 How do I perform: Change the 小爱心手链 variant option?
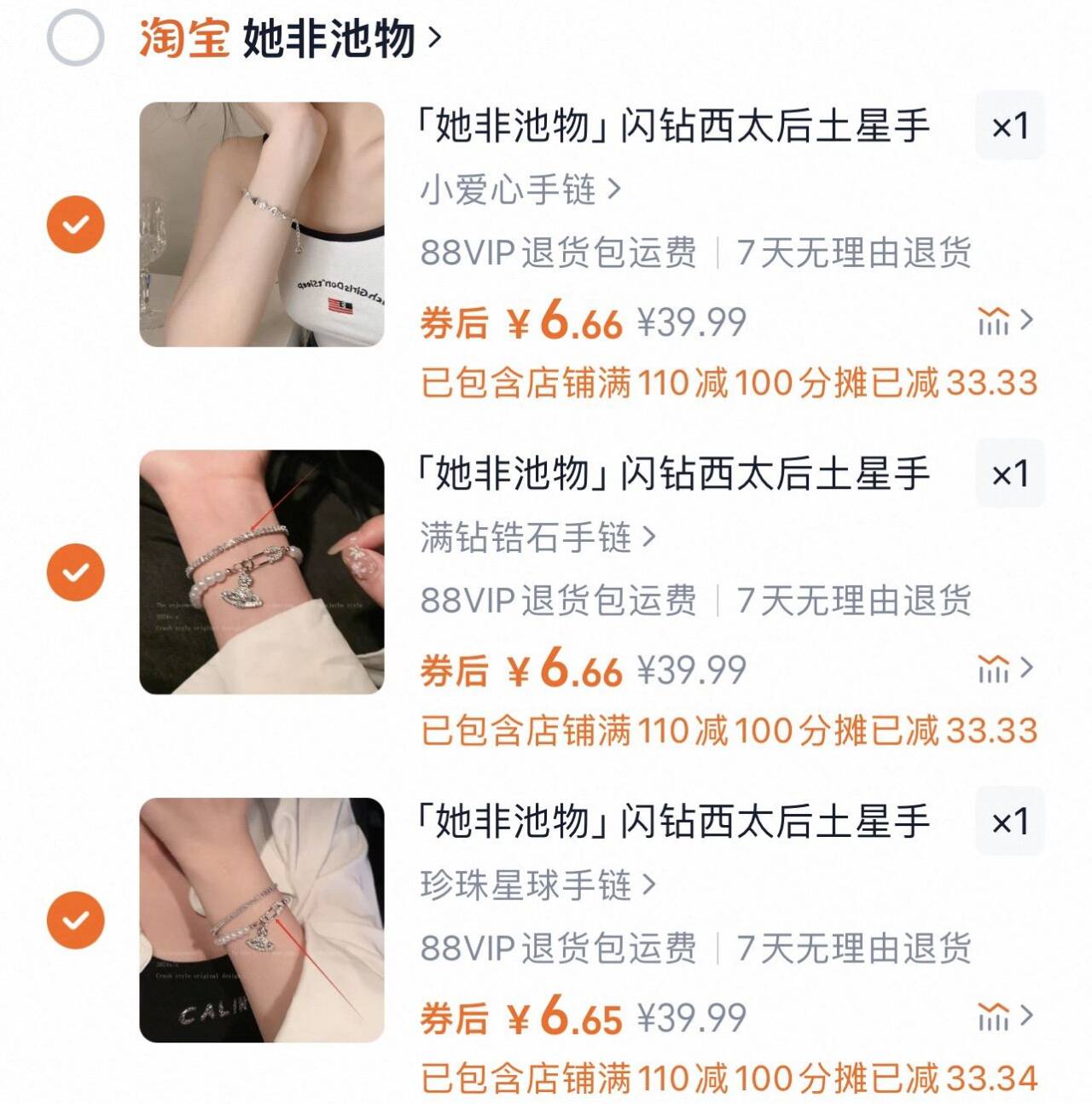520,189
